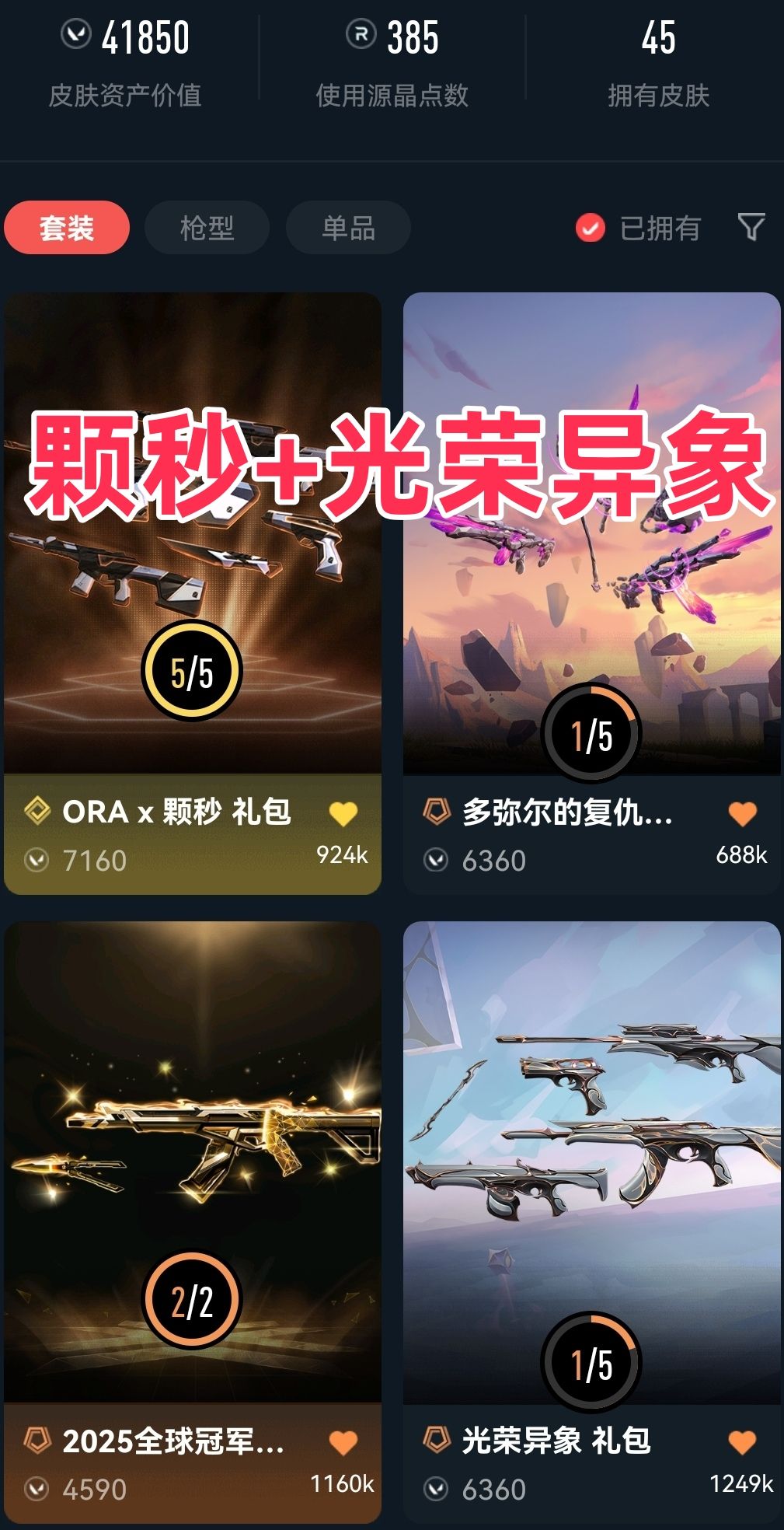Open the 光荣异象 礼包 card
This screenshot has height=1530, width=784.
coord(592,1222)
